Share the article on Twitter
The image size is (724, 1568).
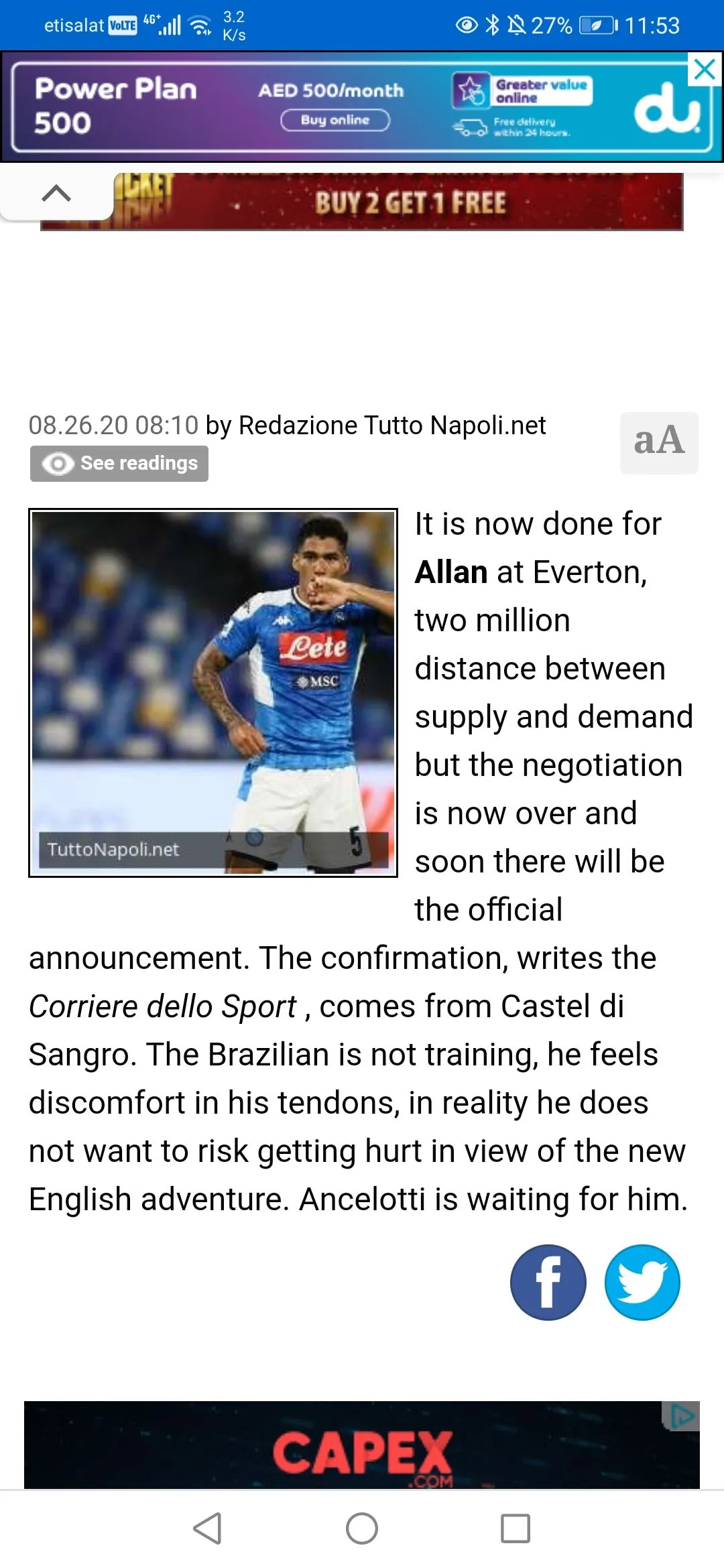pyautogui.click(x=642, y=1282)
